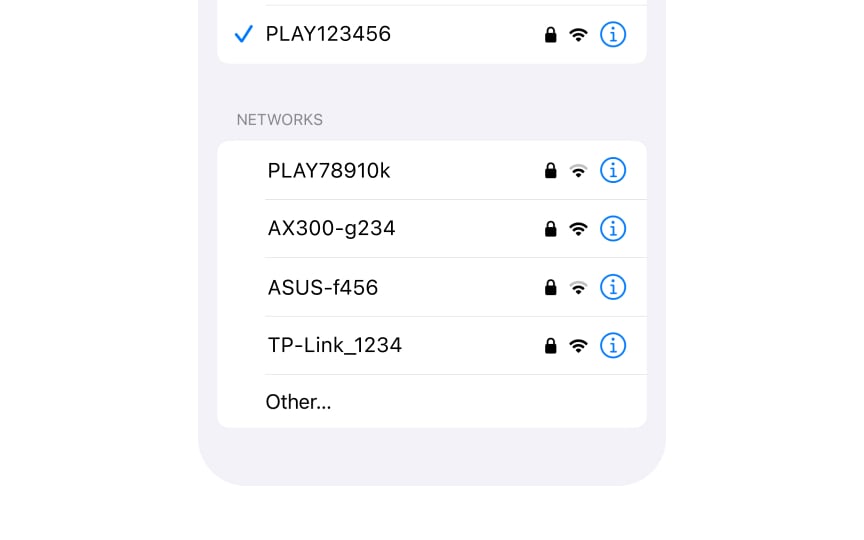Open info button for ASUS-f456
Screen dimensions: 864x540
pyautogui.click(x=613, y=288)
